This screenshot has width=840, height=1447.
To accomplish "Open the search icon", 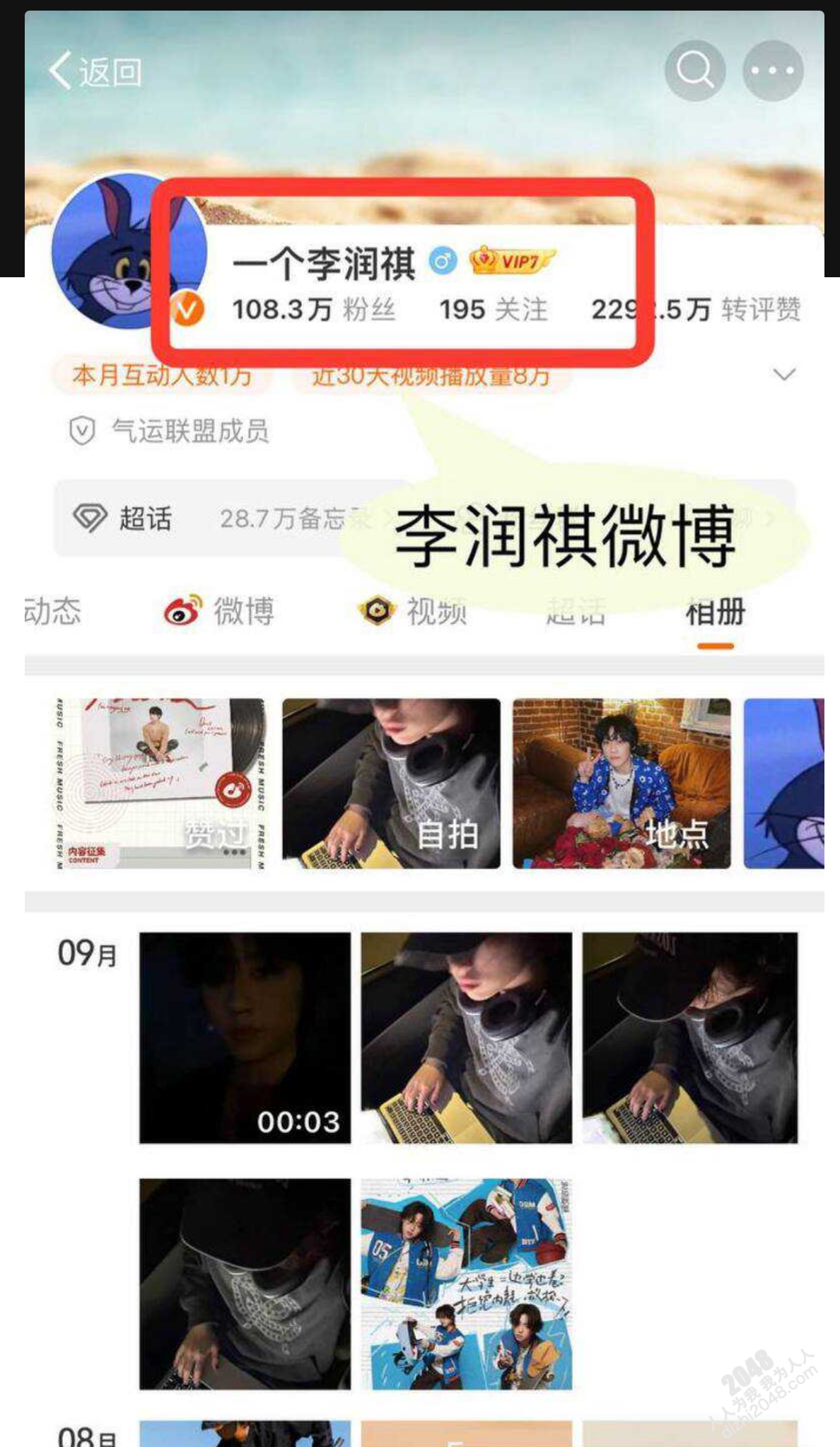I will tap(694, 71).
